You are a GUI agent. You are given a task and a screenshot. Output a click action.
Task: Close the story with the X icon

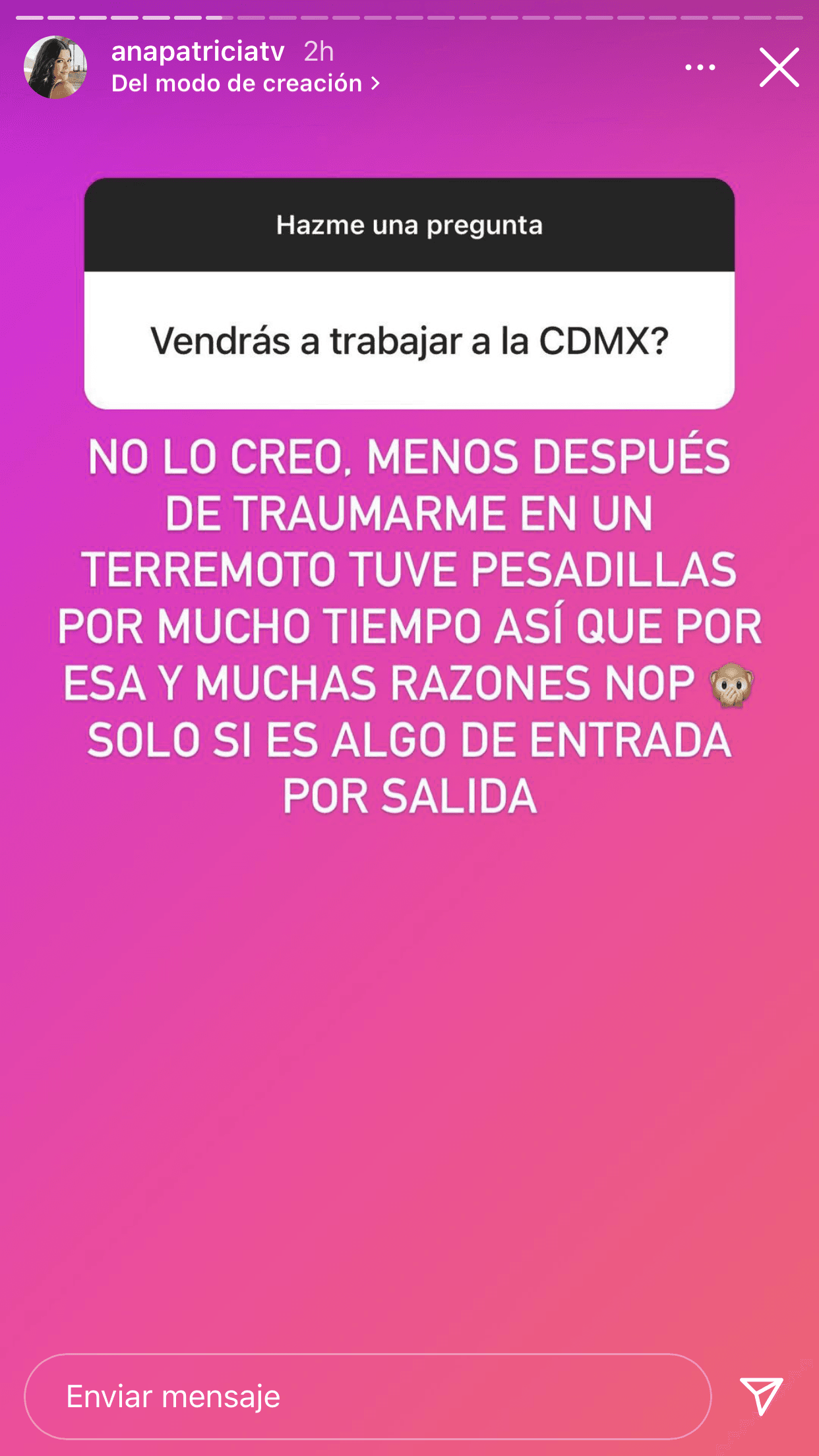(x=780, y=68)
